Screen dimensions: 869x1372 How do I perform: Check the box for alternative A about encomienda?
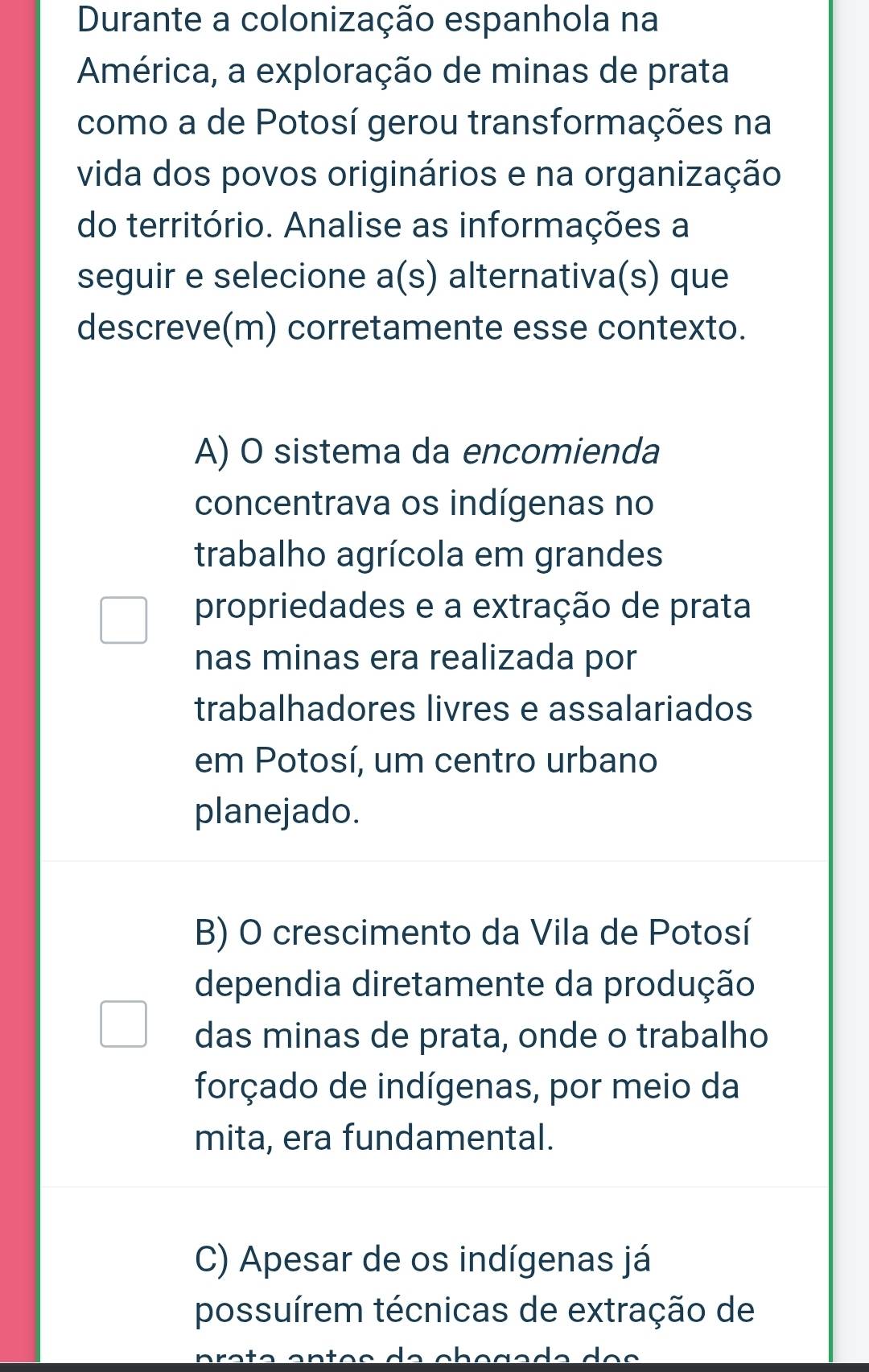[x=124, y=620]
